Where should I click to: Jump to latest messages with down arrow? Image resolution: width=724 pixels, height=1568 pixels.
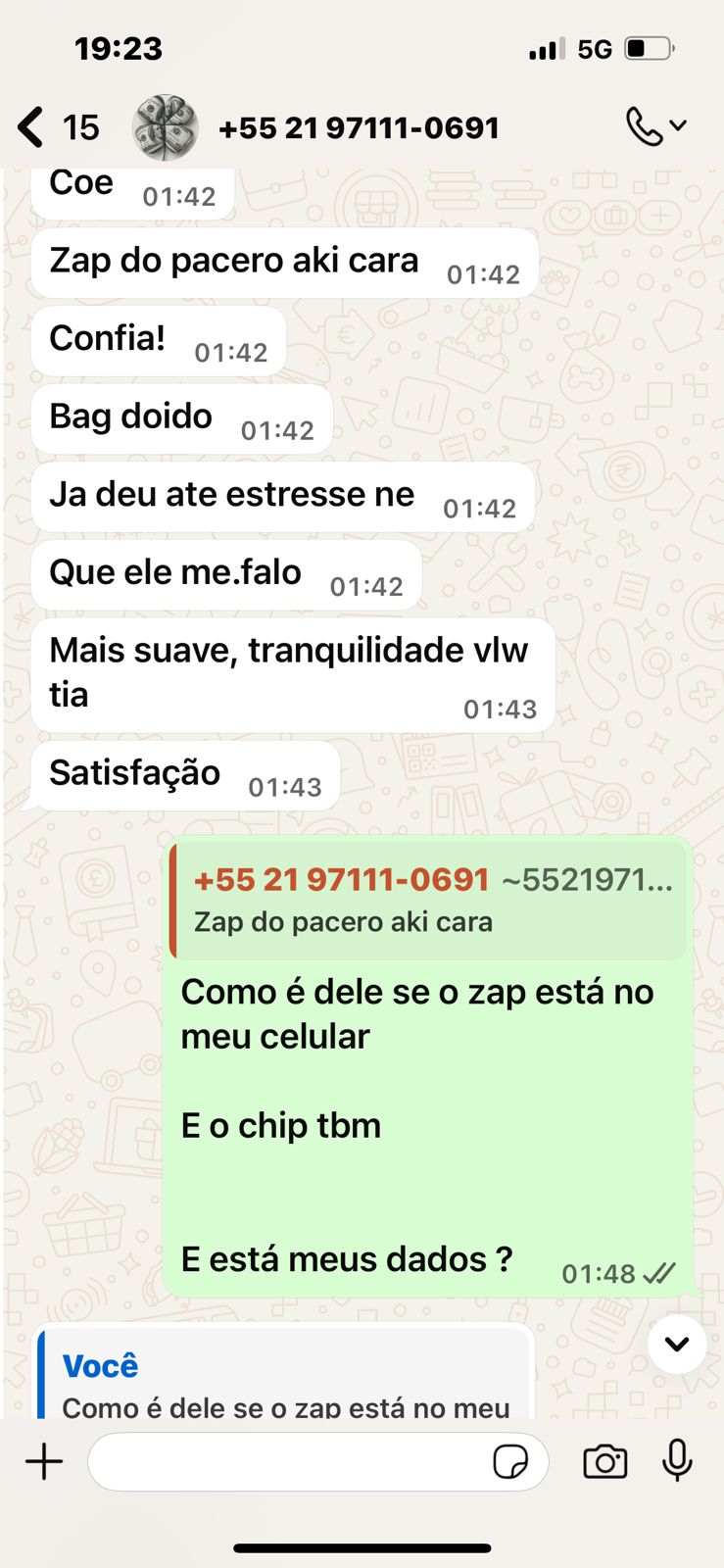(x=677, y=1344)
